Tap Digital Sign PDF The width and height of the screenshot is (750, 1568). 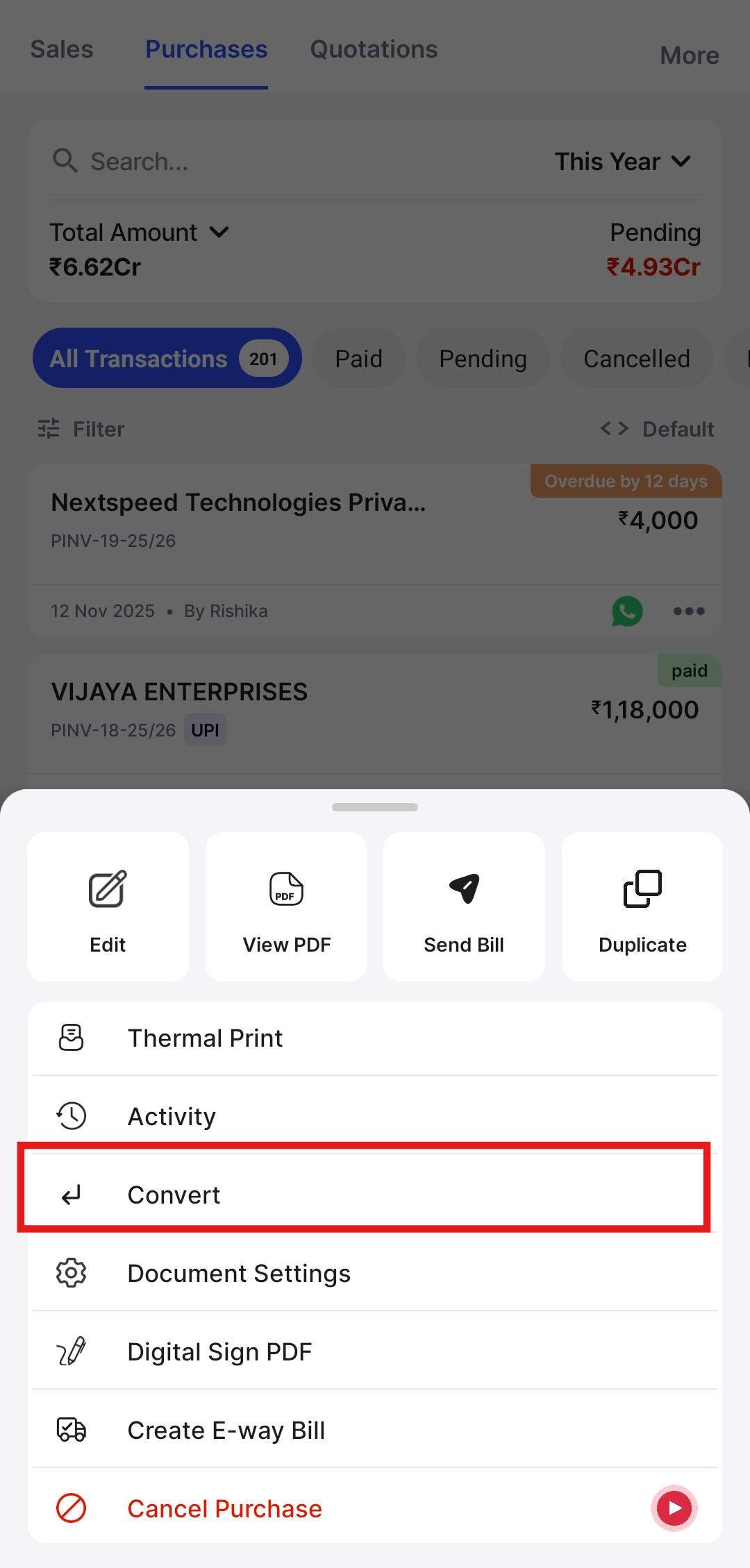coord(375,1352)
